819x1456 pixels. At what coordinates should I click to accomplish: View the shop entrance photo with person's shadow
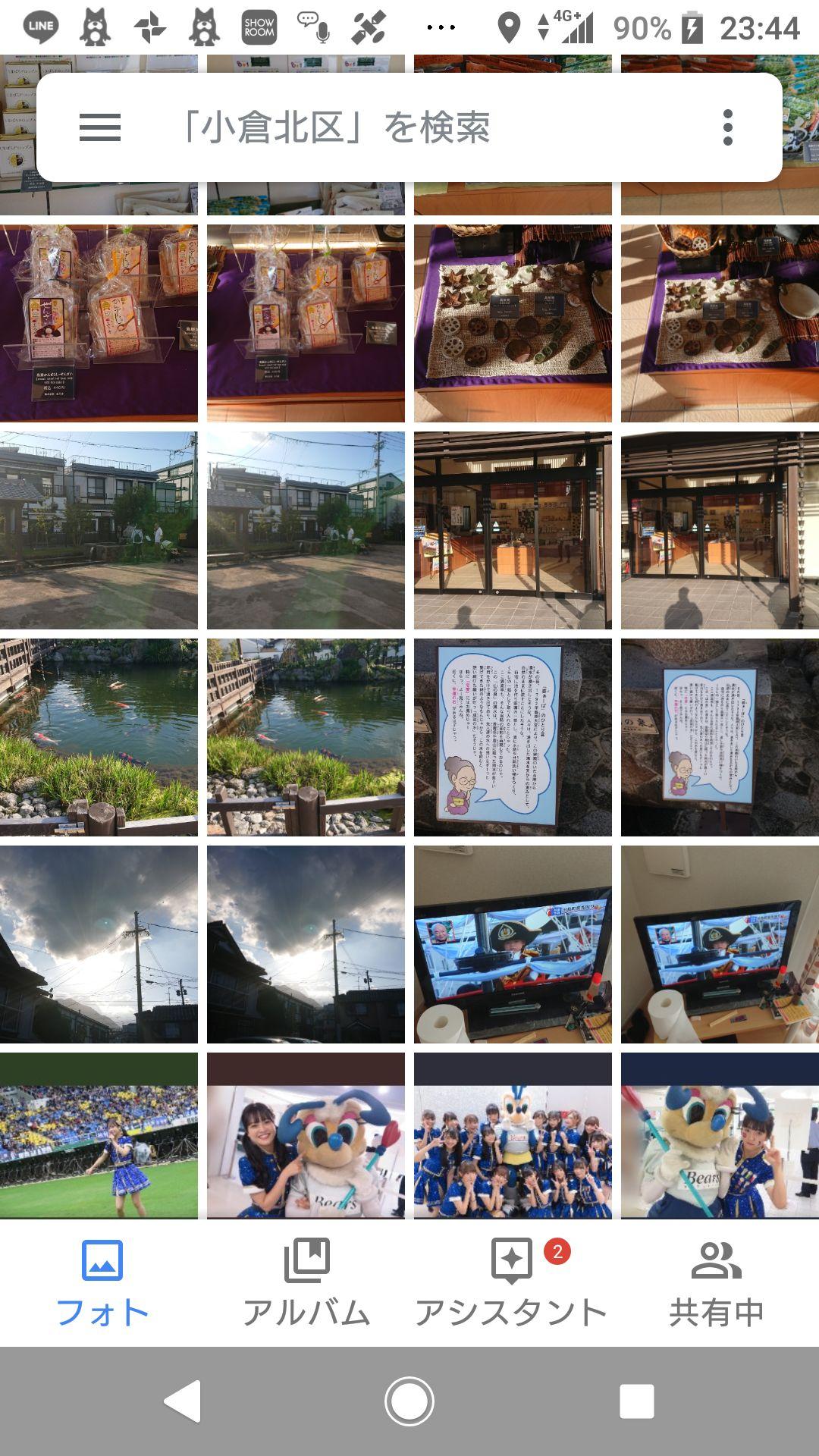pyautogui.click(x=720, y=530)
